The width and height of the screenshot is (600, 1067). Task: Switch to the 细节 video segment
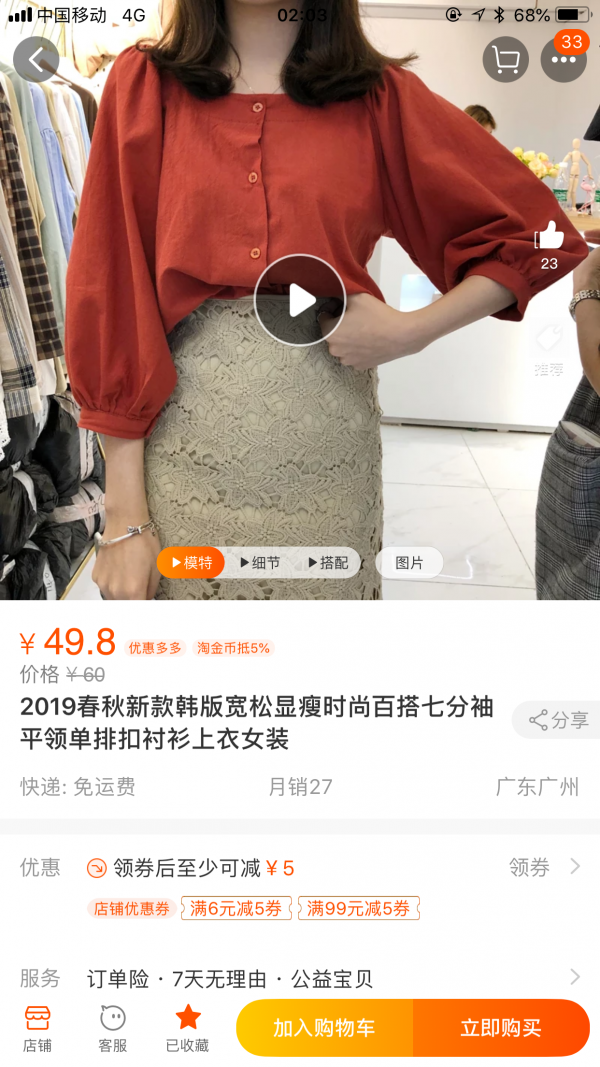coord(259,563)
